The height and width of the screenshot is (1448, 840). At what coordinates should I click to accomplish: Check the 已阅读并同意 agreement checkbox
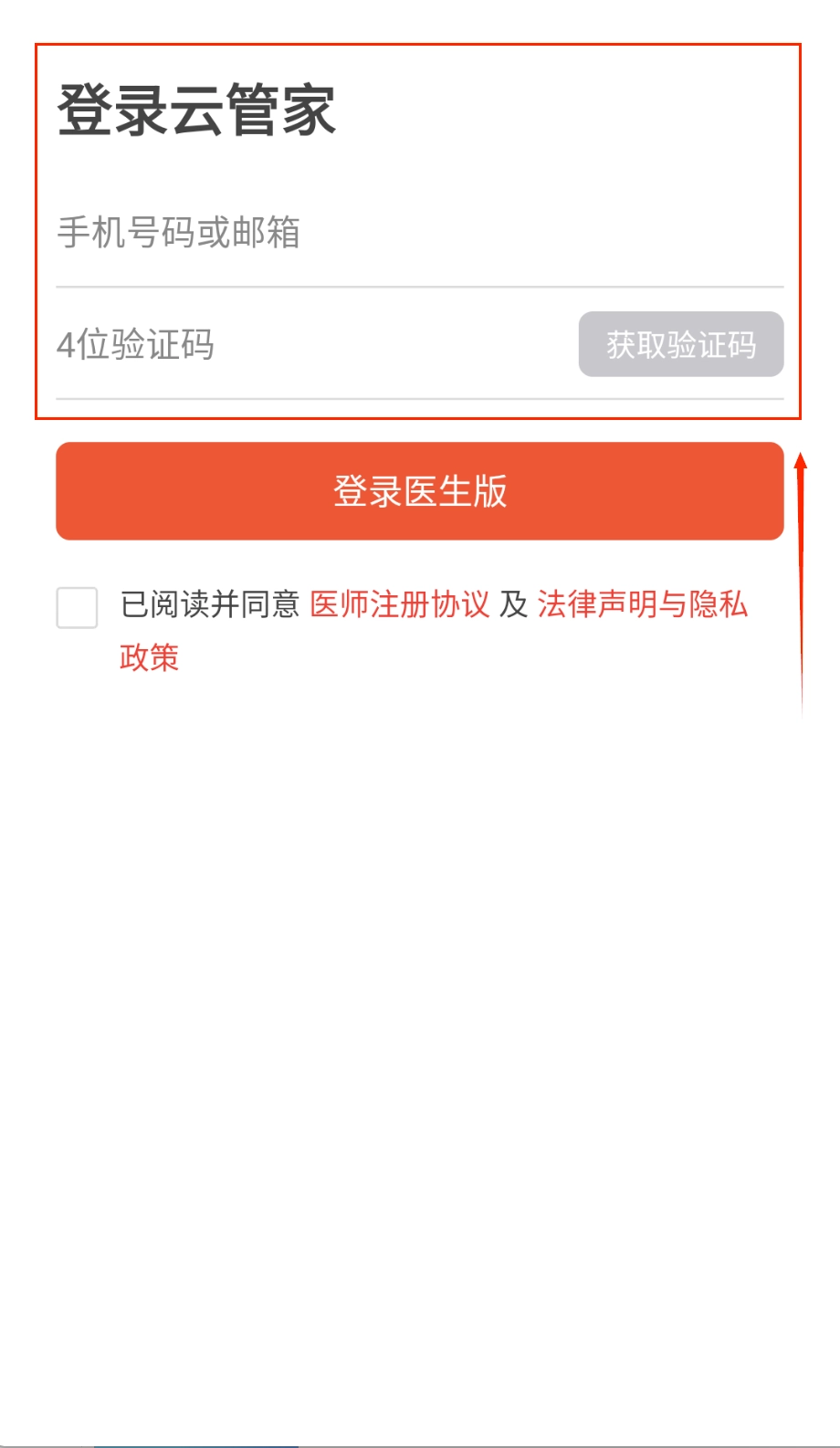(77, 608)
